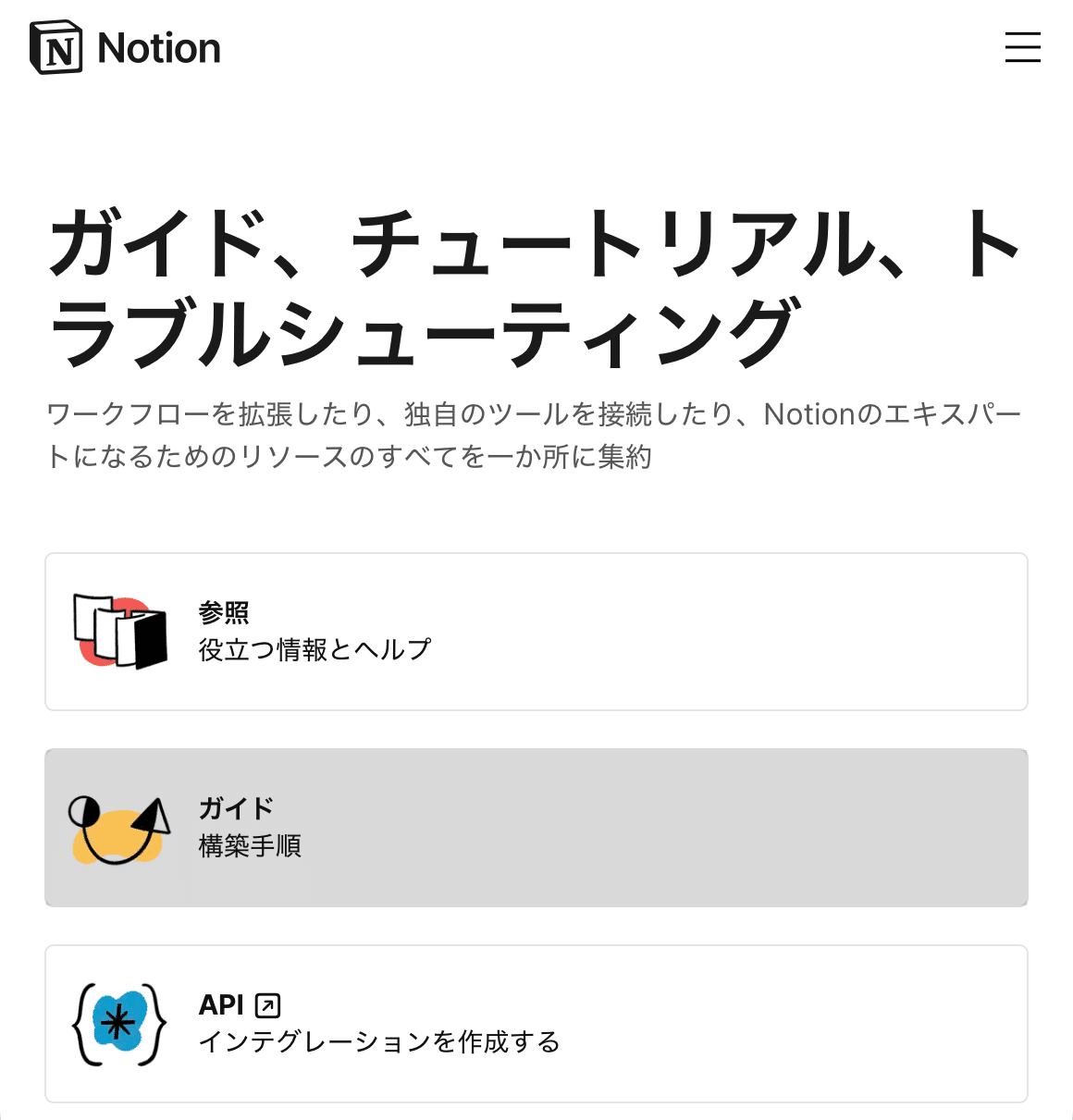The height and width of the screenshot is (1120, 1073).
Task: Click the インテグレーションを作成する description
Action: (x=380, y=1041)
